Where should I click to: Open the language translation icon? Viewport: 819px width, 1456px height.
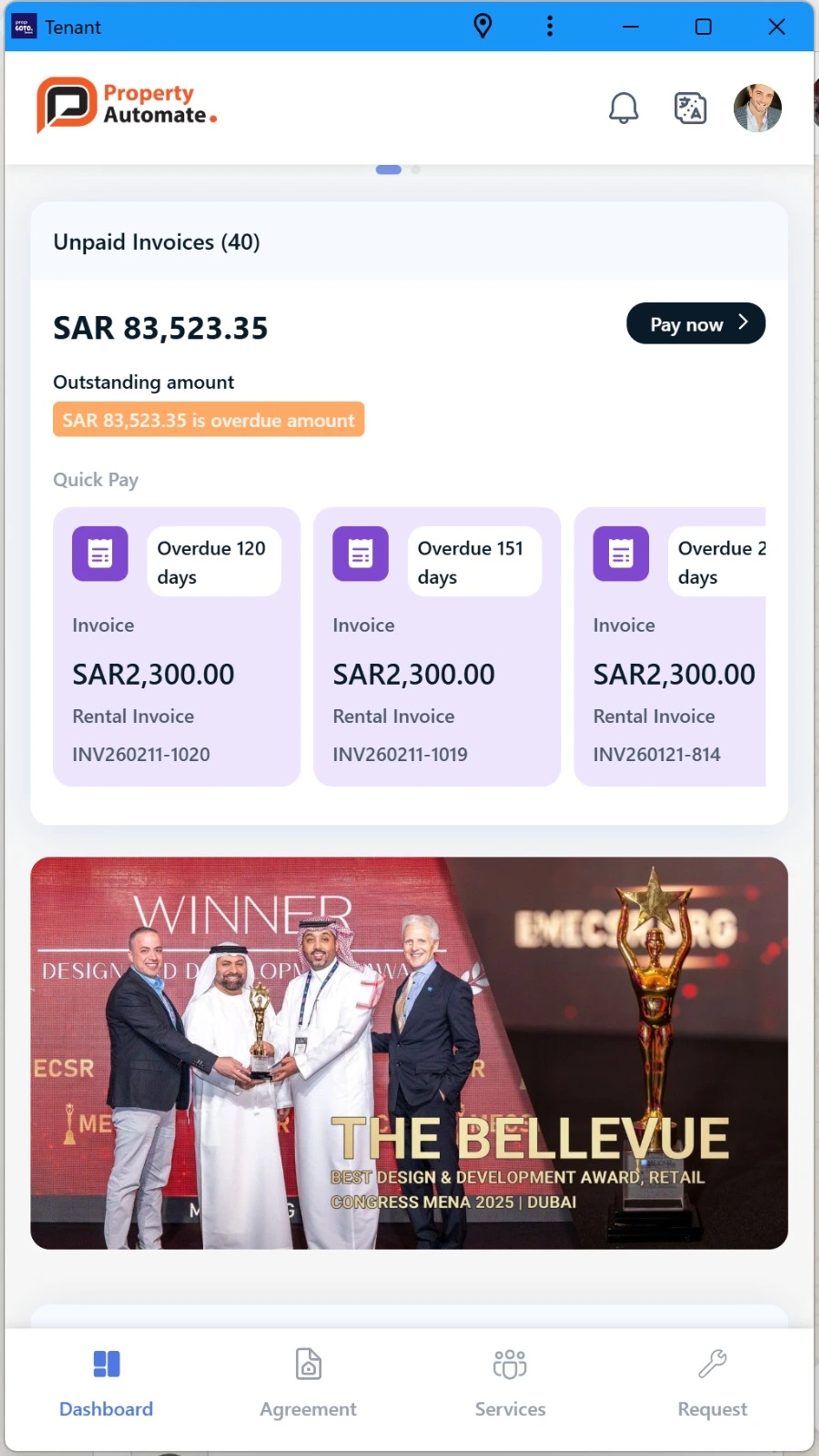pyautogui.click(x=690, y=108)
